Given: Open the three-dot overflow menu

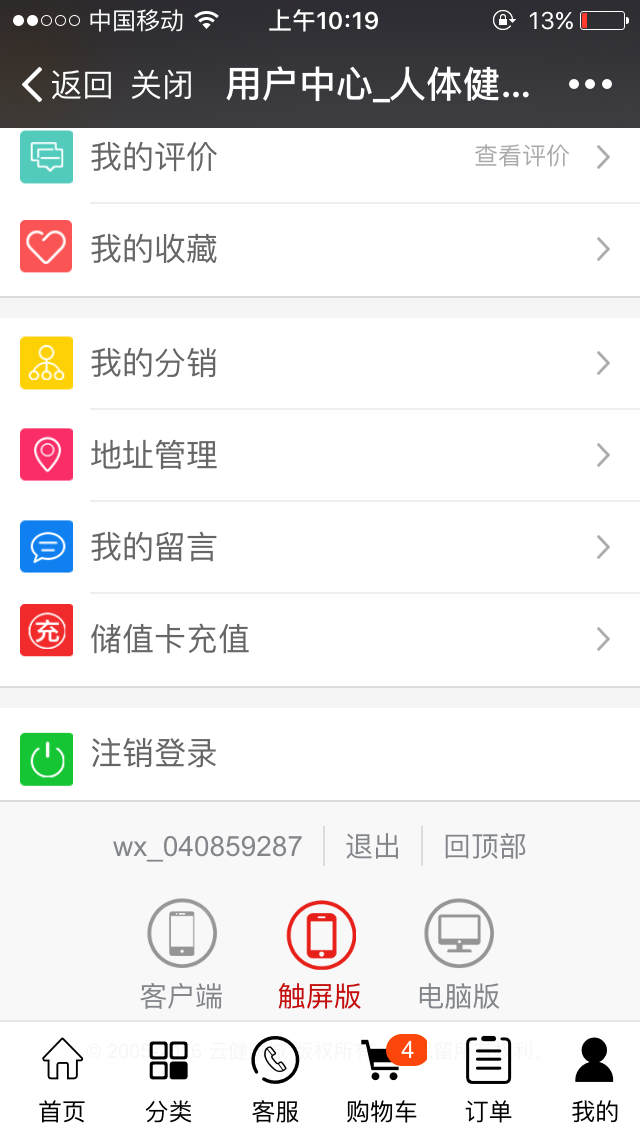Looking at the screenshot, I should (589, 85).
